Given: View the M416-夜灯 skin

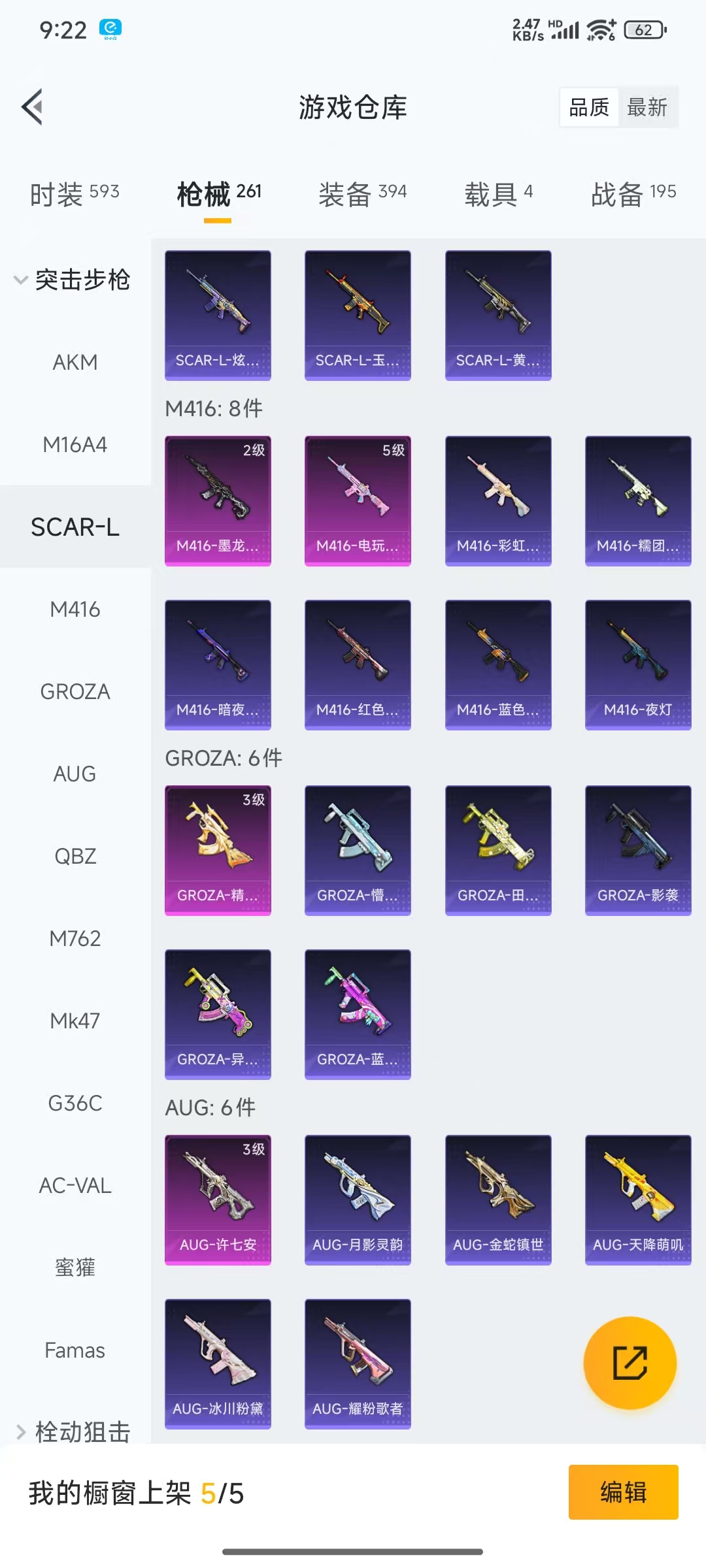Looking at the screenshot, I should click(638, 664).
